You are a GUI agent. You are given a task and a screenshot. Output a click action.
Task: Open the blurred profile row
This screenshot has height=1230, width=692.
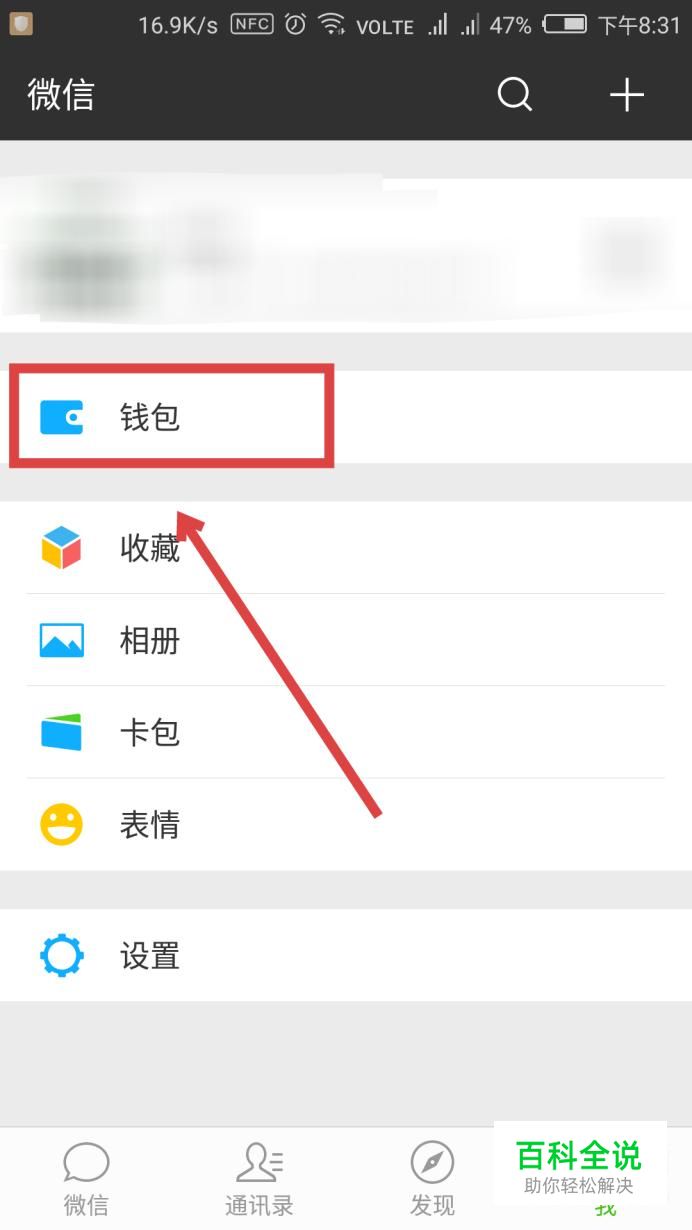tap(346, 255)
